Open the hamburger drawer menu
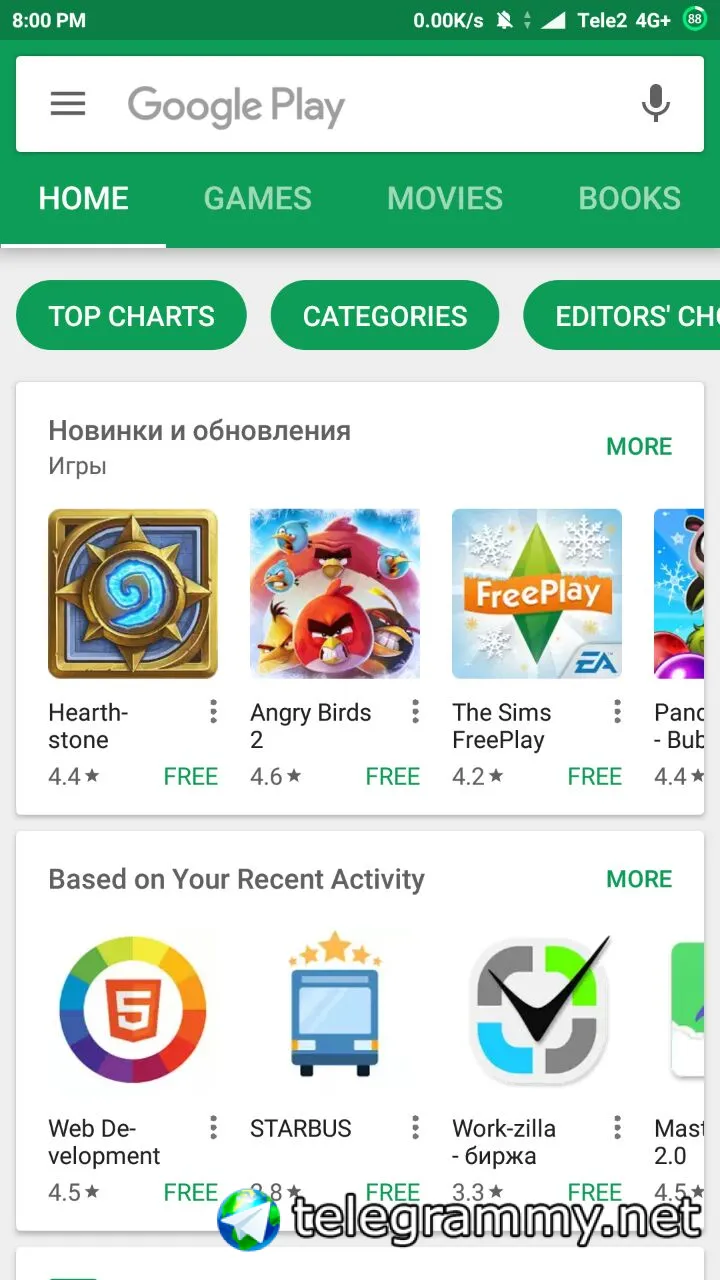720x1280 pixels. 68,103
